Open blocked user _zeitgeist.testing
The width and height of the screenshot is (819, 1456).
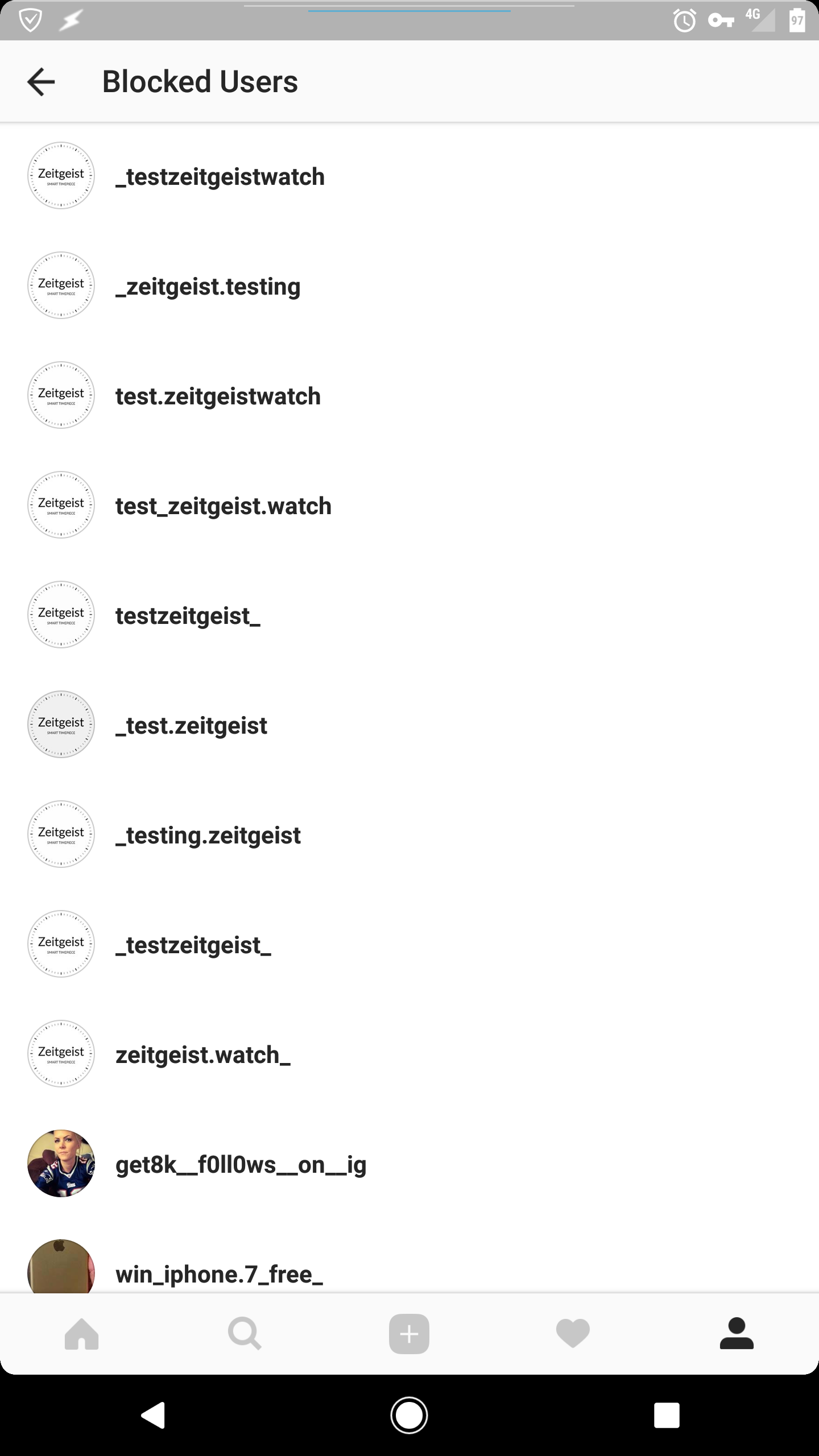click(x=409, y=286)
